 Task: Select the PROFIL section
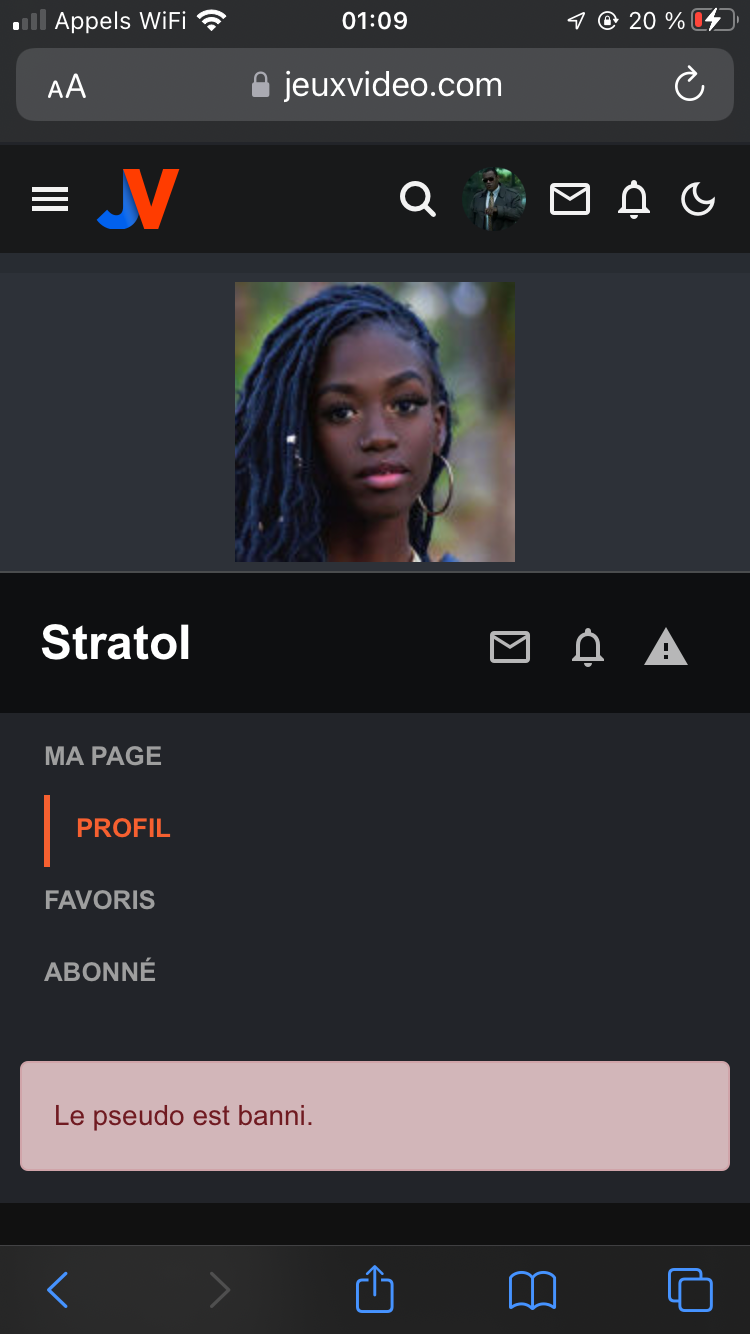coord(123,828)
